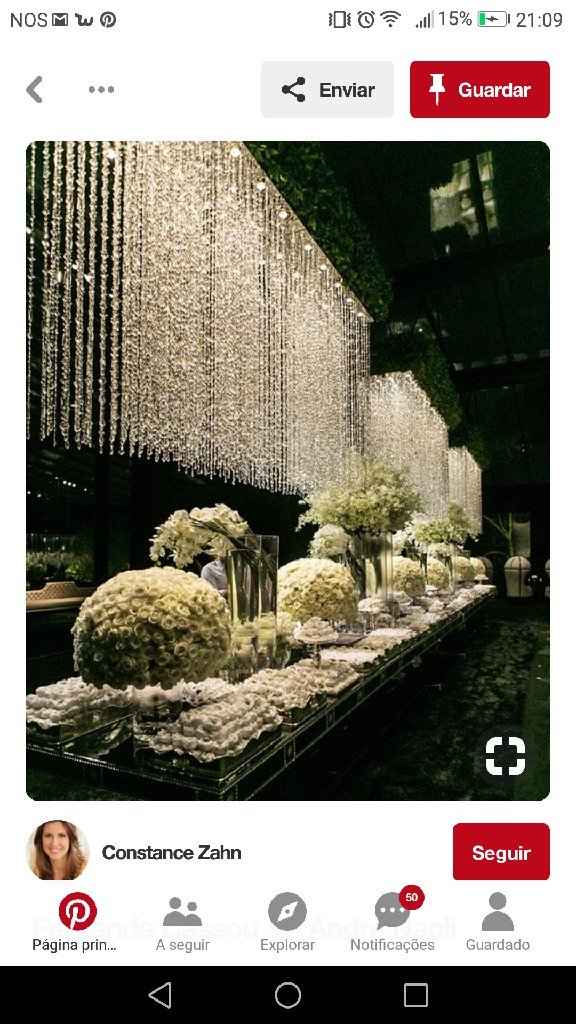576x1024 pixels.
Task: Open the pinned wedding decoration image
Action: (288, 470)
